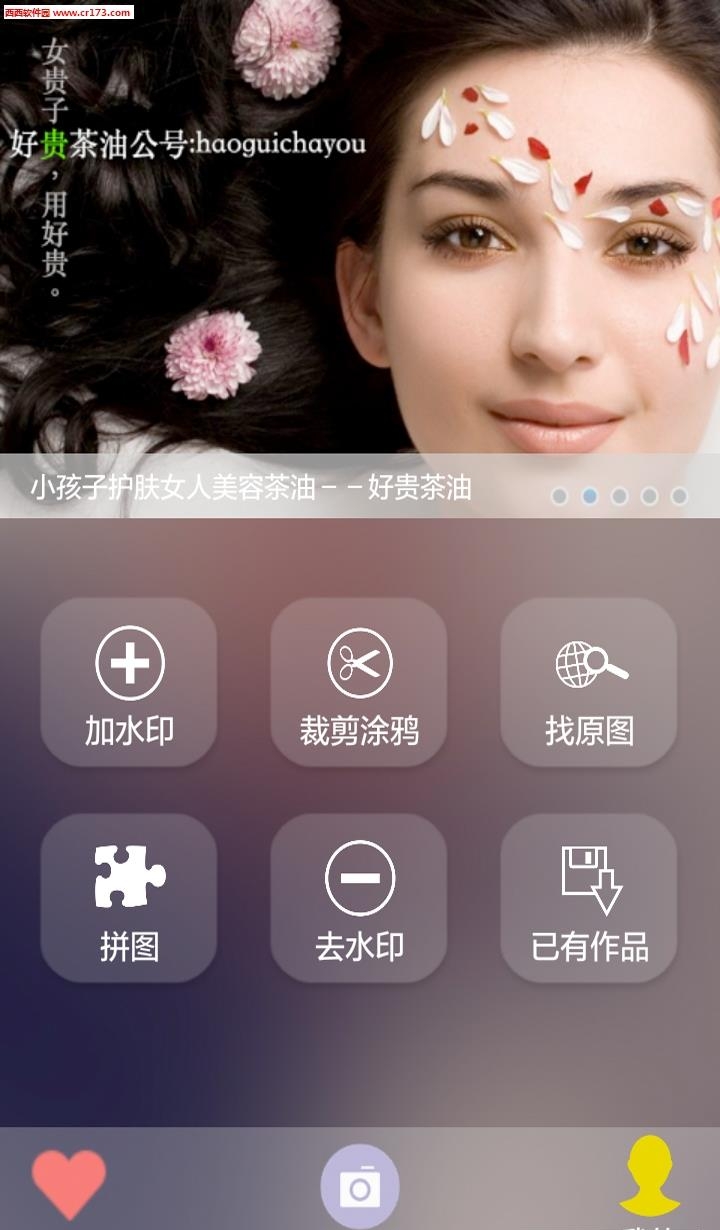Screen dimensions: 720x1230
Task: Open the 拼图 collage tool
Action: [x=129, y=898]
